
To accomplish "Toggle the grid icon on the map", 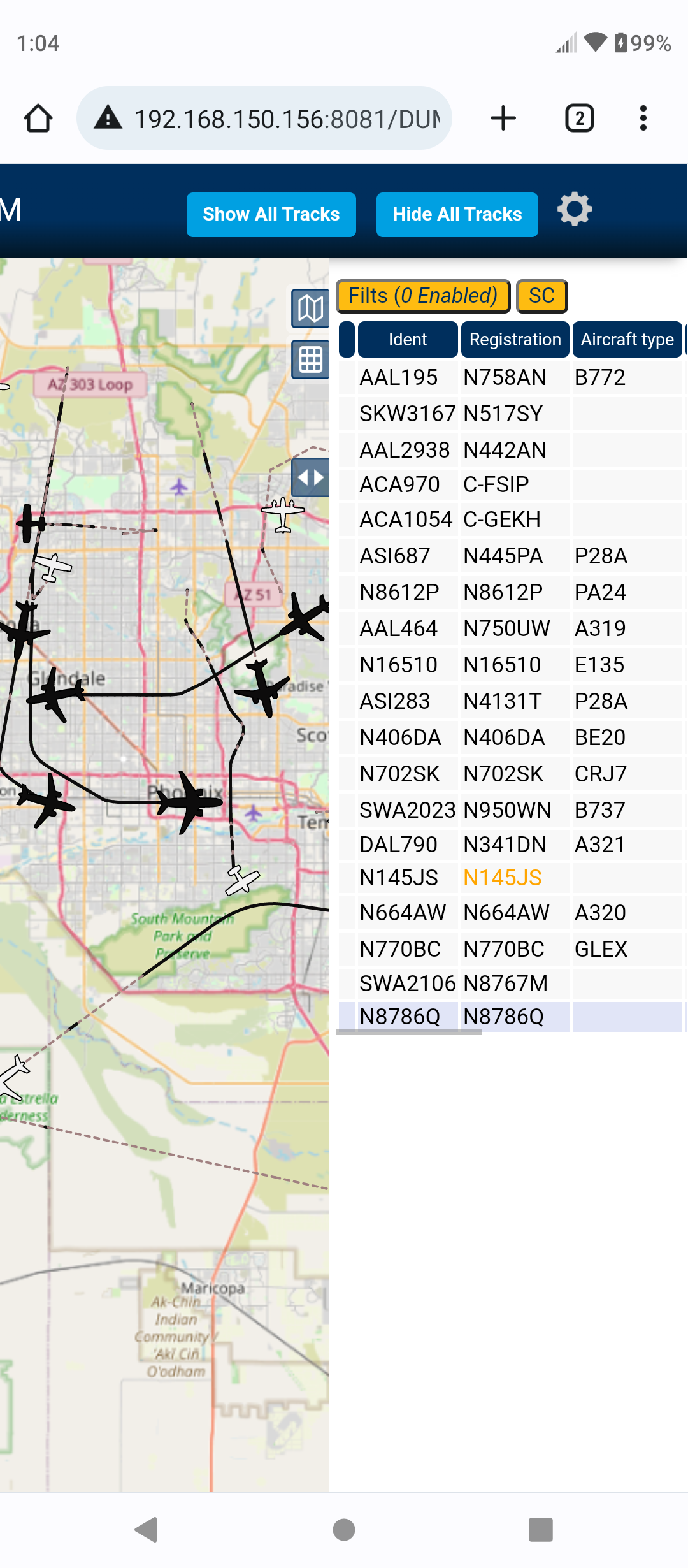I will (x=310, y=359).
